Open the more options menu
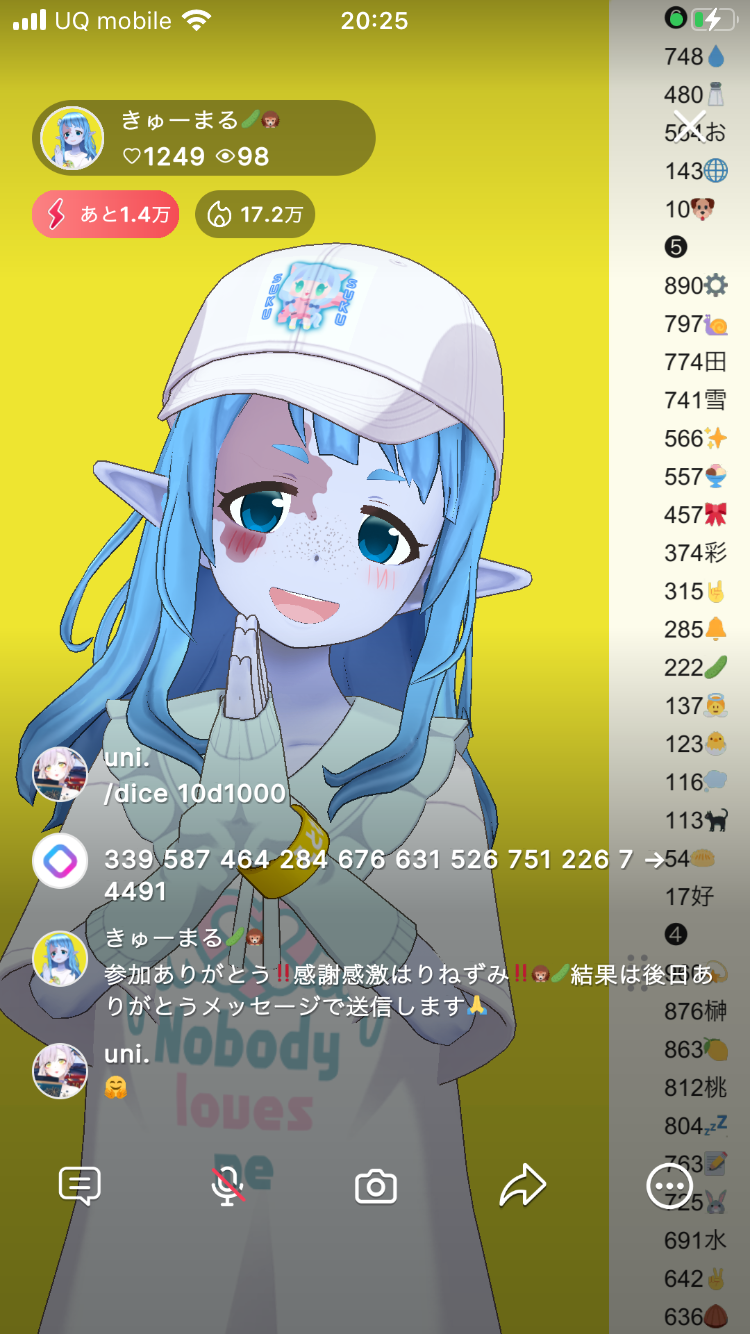This screenshot has width=750, height=1334. click(x=669, y=1186)
